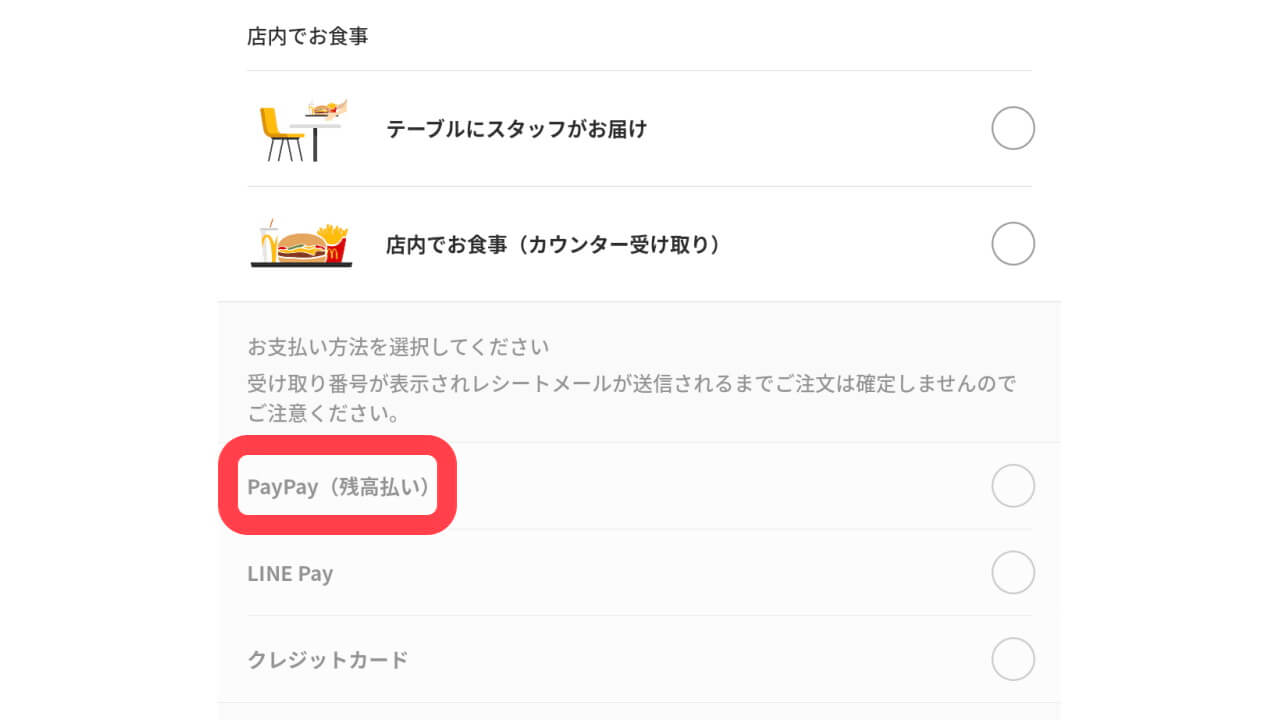
Task: Choose LINE Pay as payment method
Action: (1012, 573)
